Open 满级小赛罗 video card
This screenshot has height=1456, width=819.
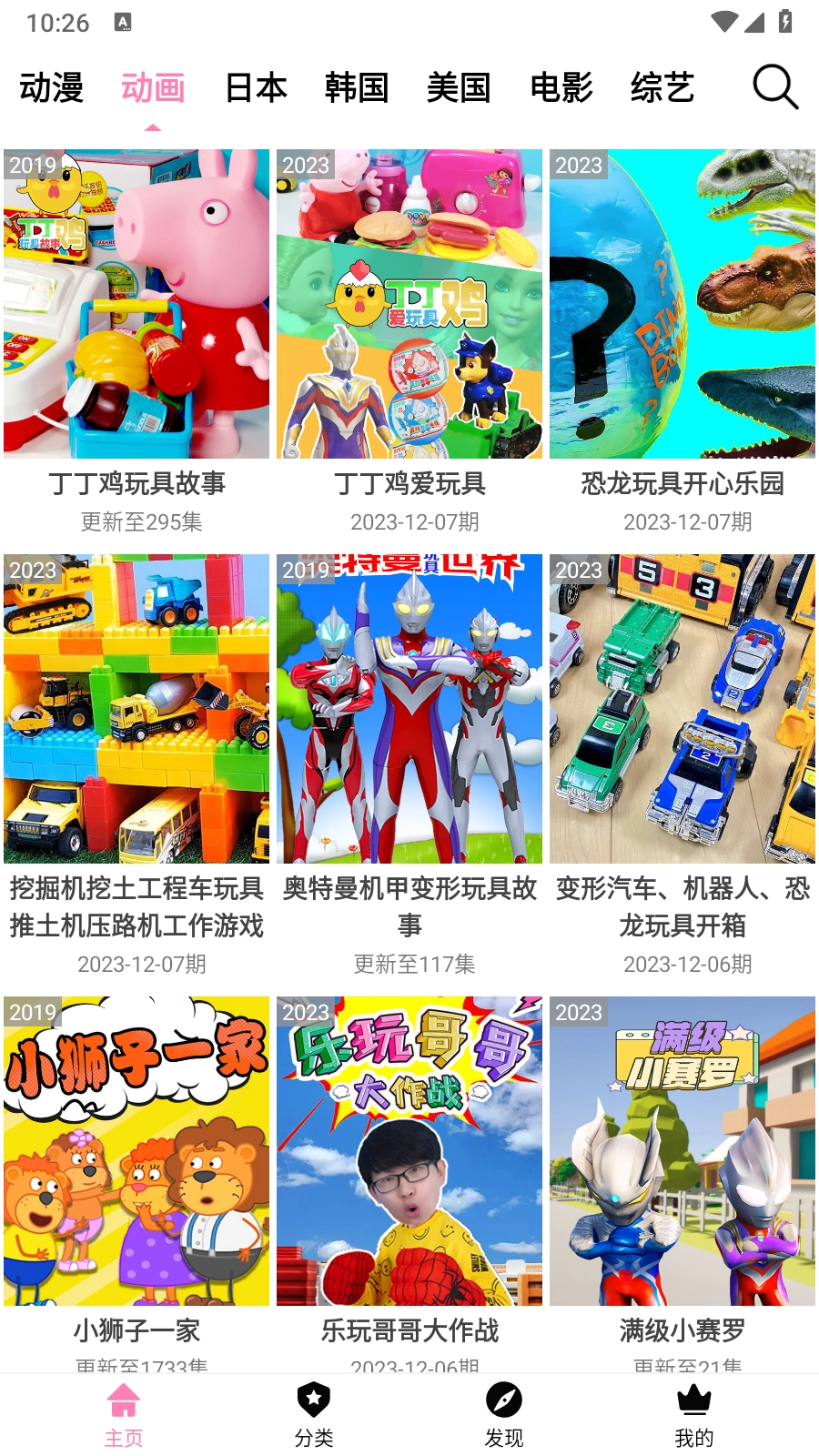coord(682,1151)
